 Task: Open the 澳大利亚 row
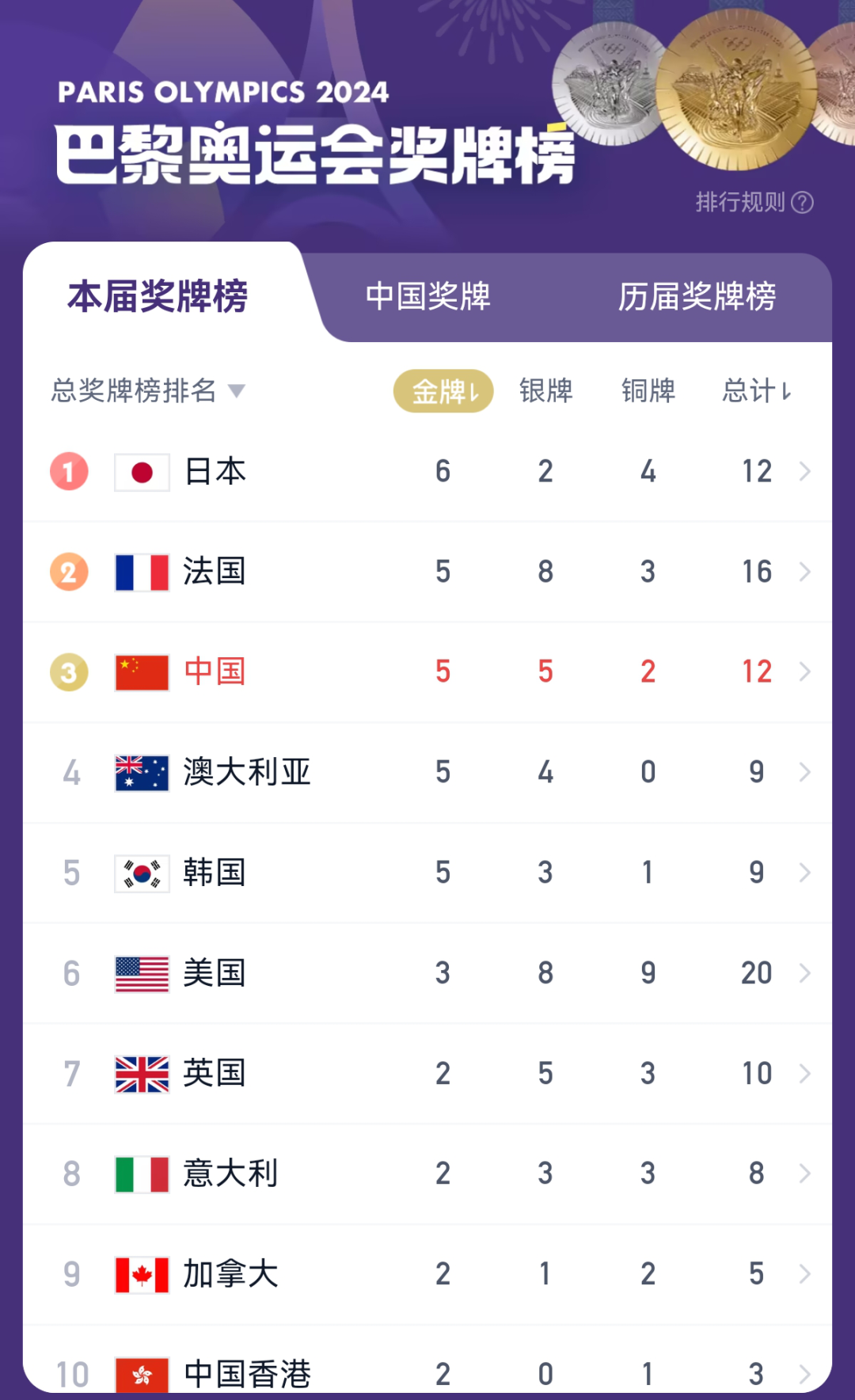pos(427,772)
